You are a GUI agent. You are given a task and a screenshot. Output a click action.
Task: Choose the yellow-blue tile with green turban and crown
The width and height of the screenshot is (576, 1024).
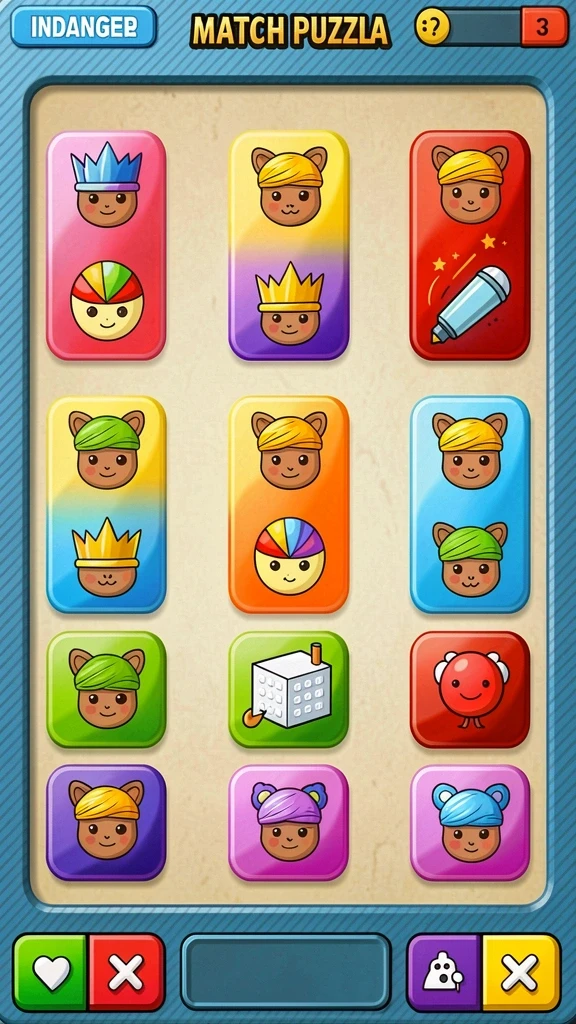point(106,504)
